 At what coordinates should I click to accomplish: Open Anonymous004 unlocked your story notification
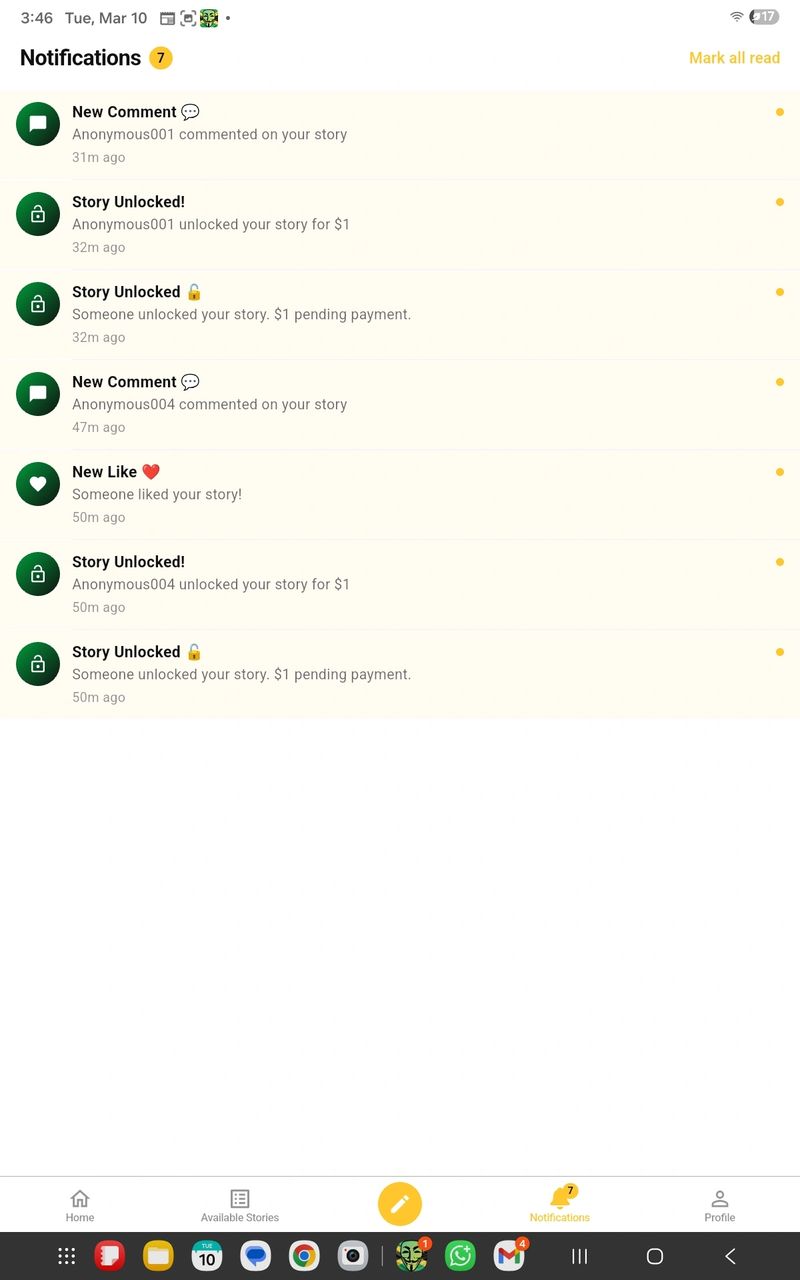400,584
